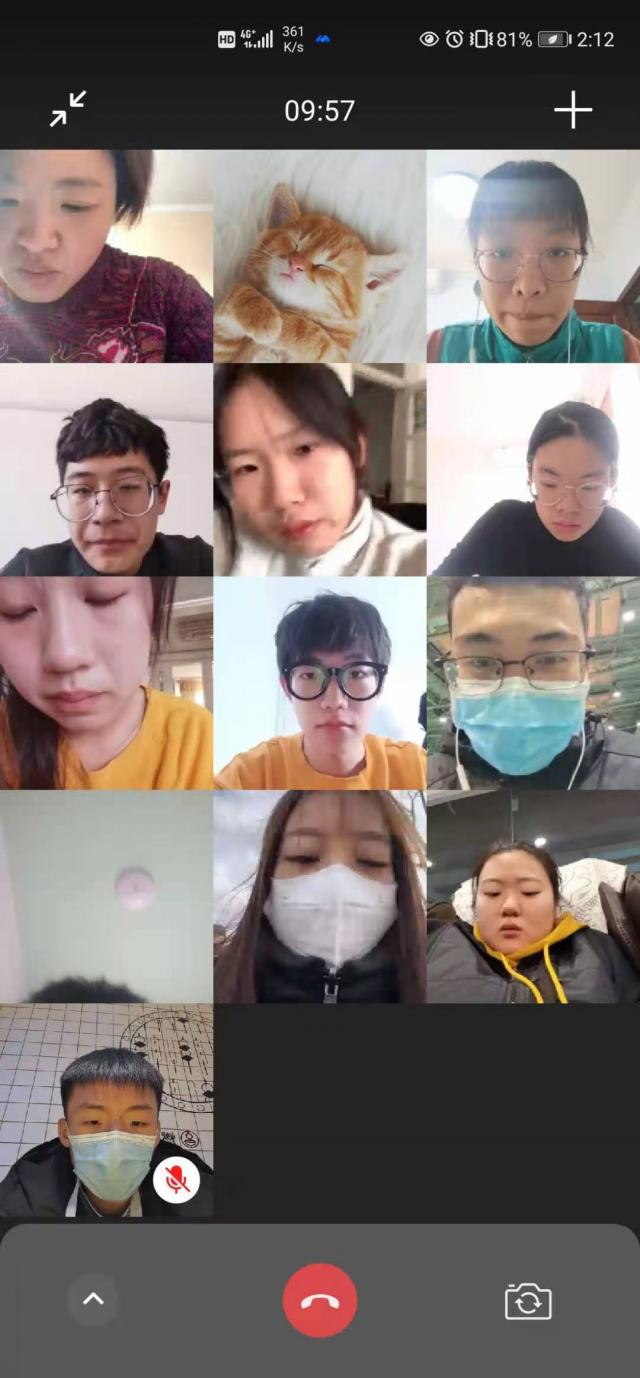End the call with the red hang-up button

320,1300
